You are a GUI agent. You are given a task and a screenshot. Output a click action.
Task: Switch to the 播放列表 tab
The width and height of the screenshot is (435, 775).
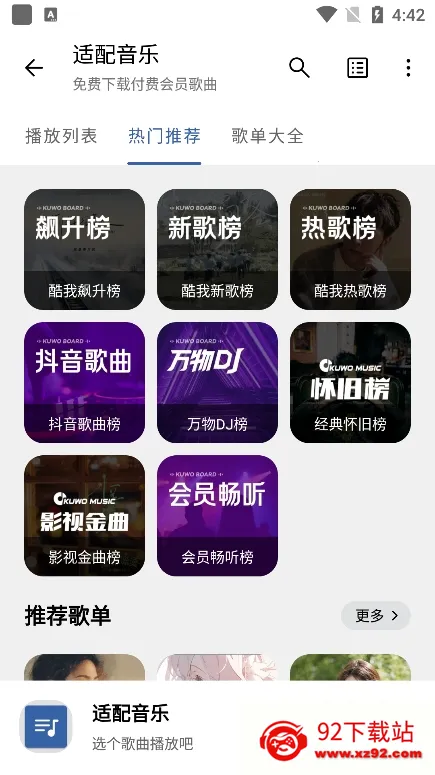point(61,136)
